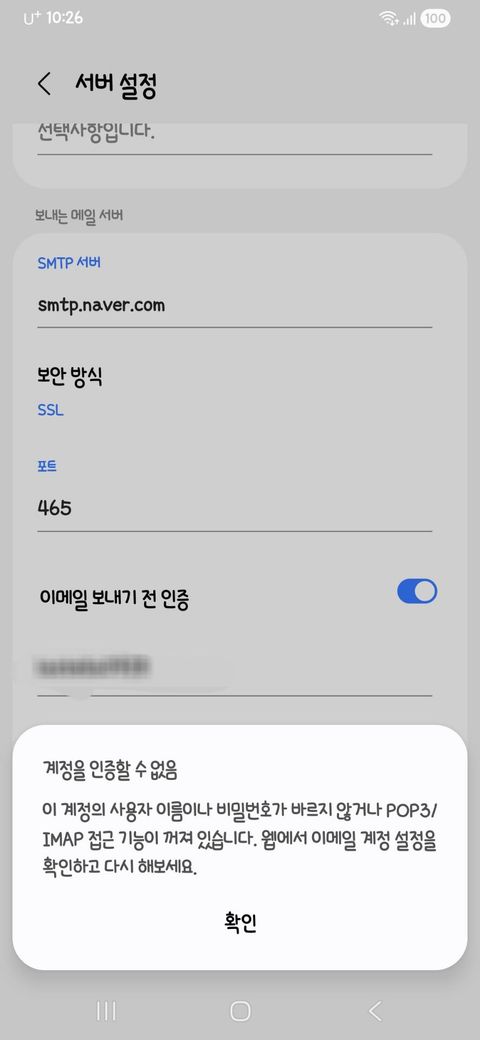The height and width of the screenshot is (1040, 480).
Task: Open the 보안 방식 SSL selector
Action: (x=235, y=392)
